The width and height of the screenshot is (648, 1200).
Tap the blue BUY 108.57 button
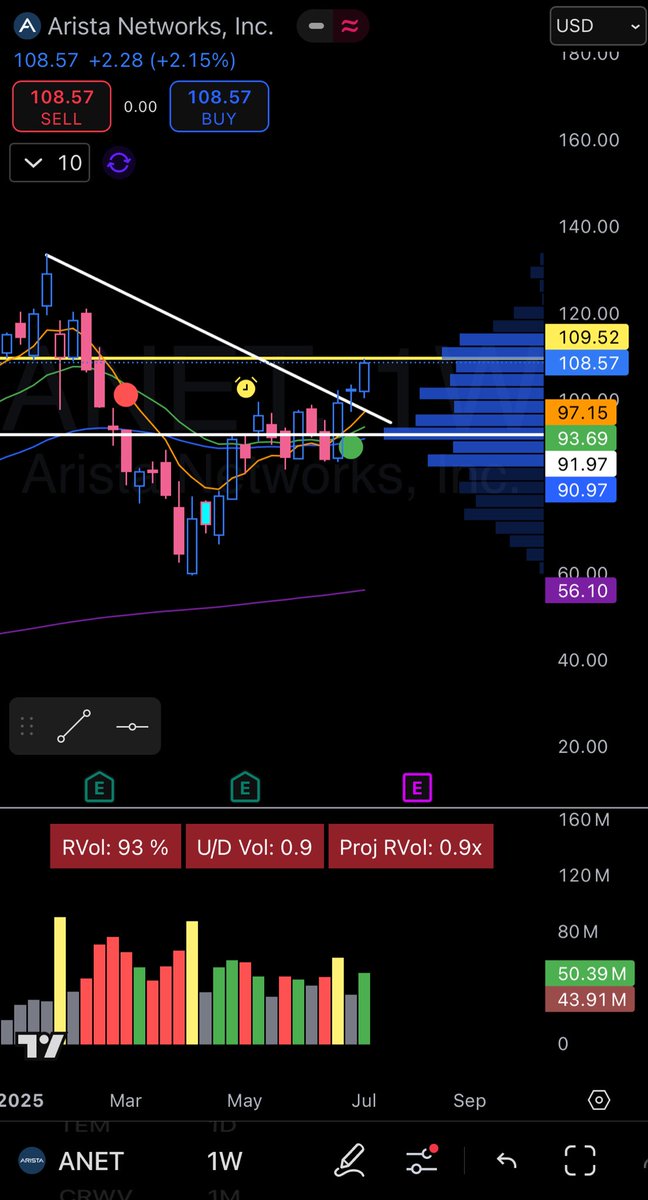[219, 106]
